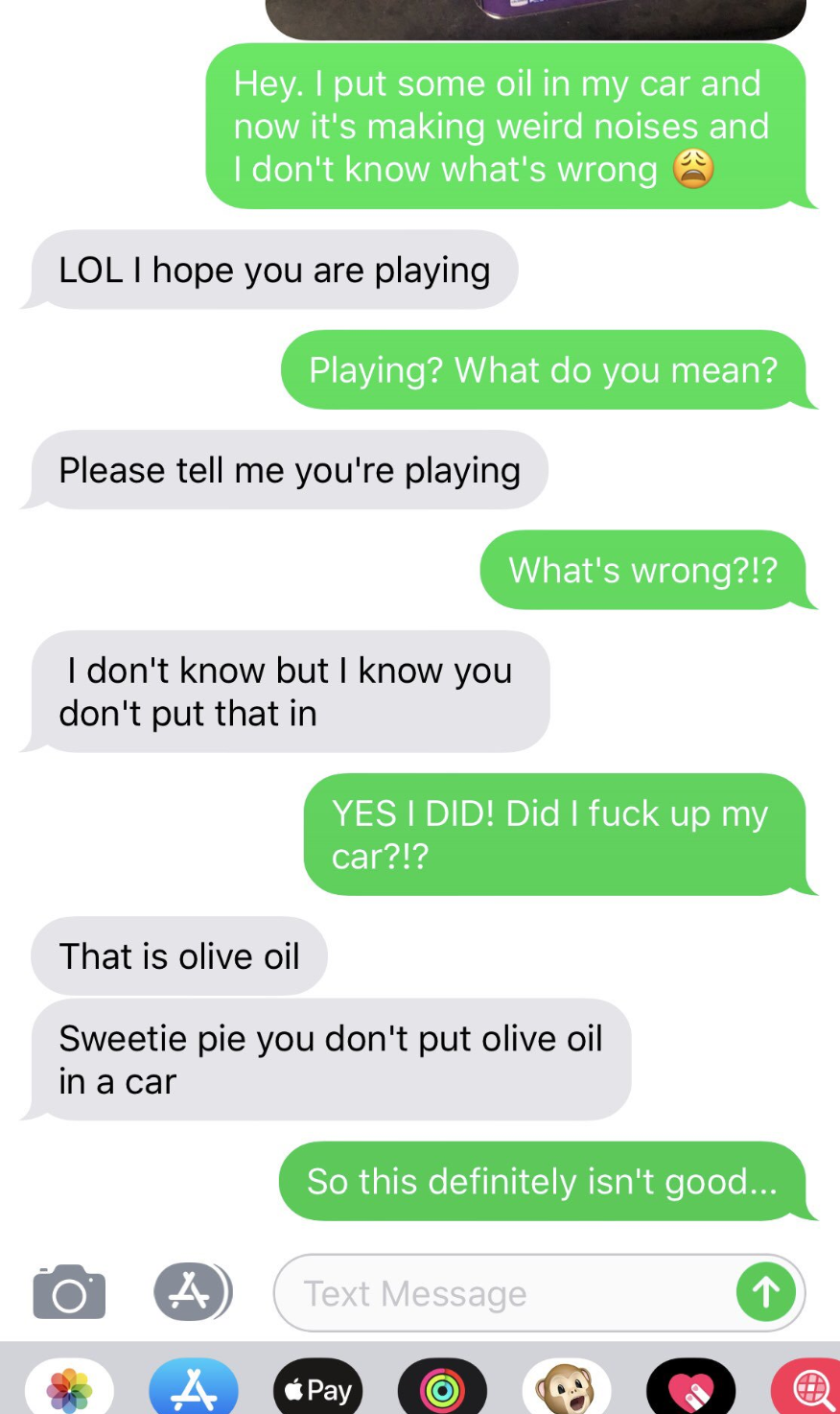Open the image attachment above the conversation

536,19
